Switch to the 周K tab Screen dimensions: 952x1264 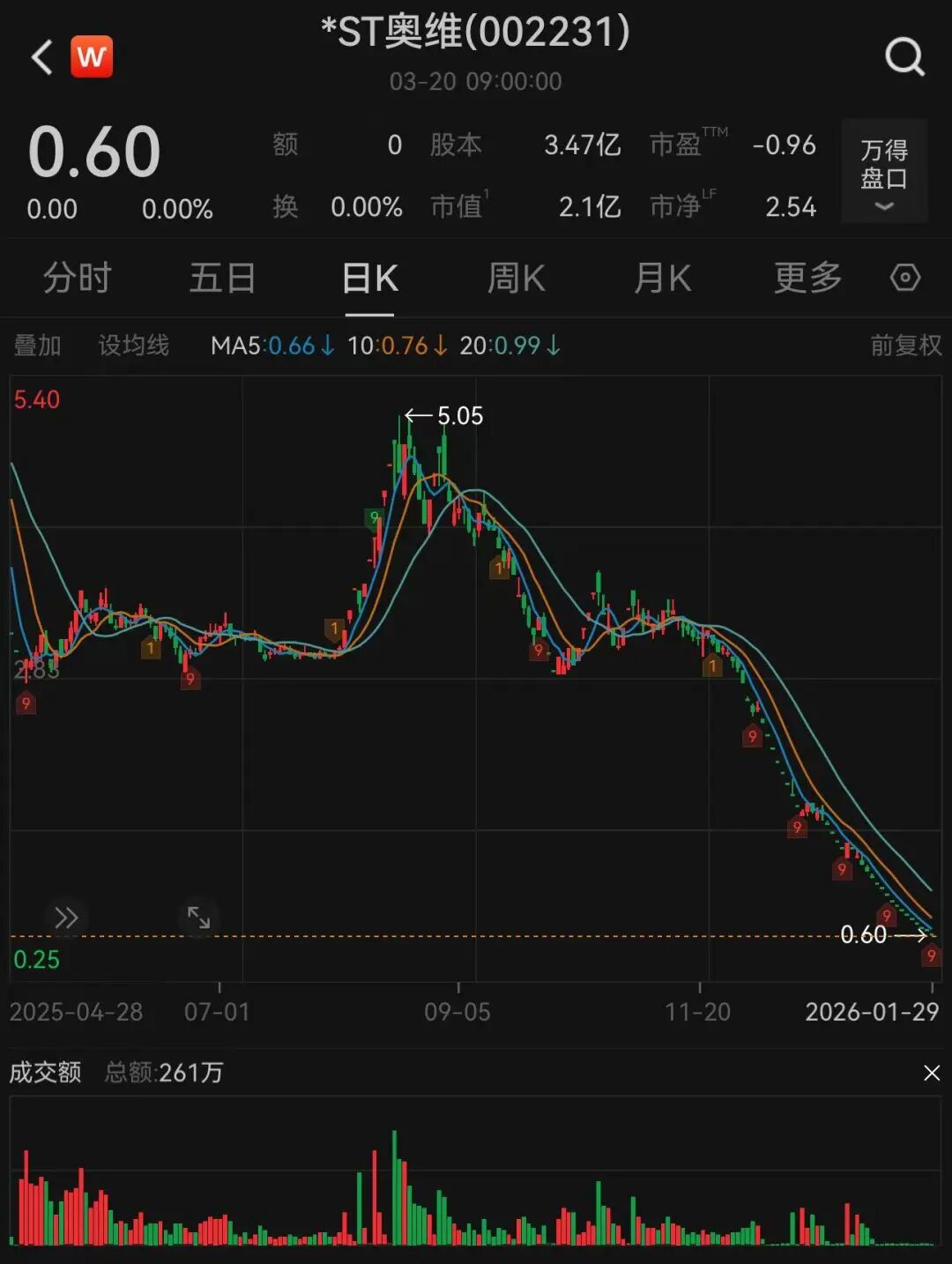tap(516, 279)
